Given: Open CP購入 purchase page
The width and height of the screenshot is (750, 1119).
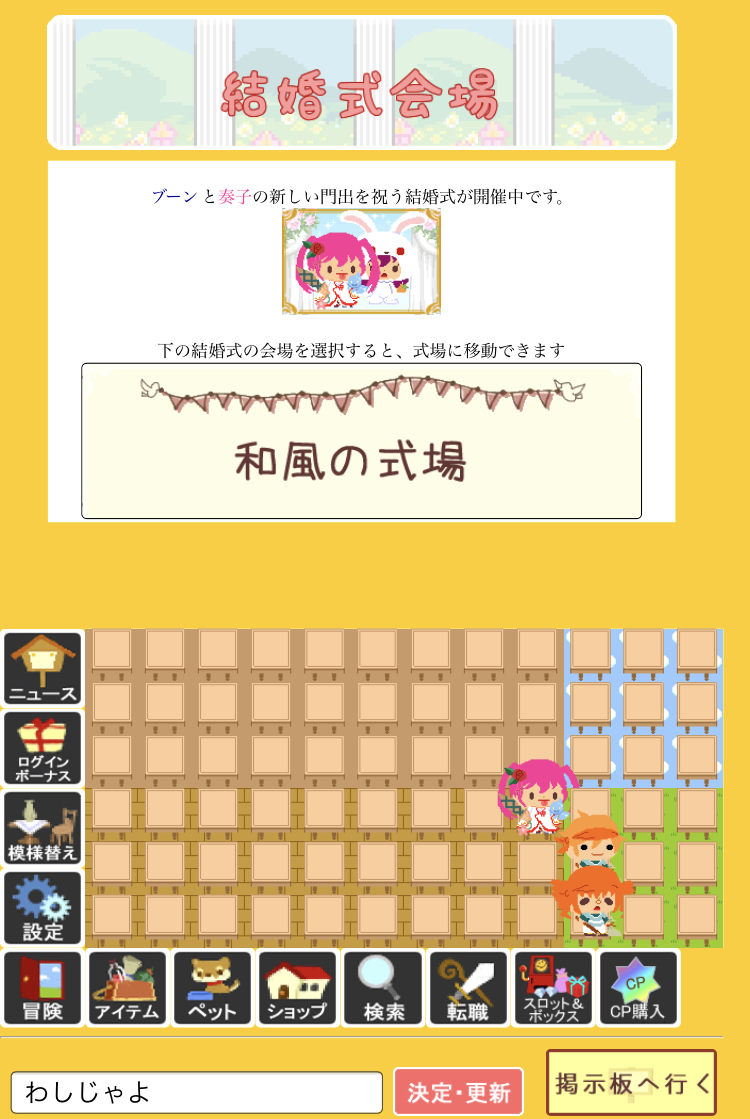Looking at the screenshot, I should click(638, 988).
